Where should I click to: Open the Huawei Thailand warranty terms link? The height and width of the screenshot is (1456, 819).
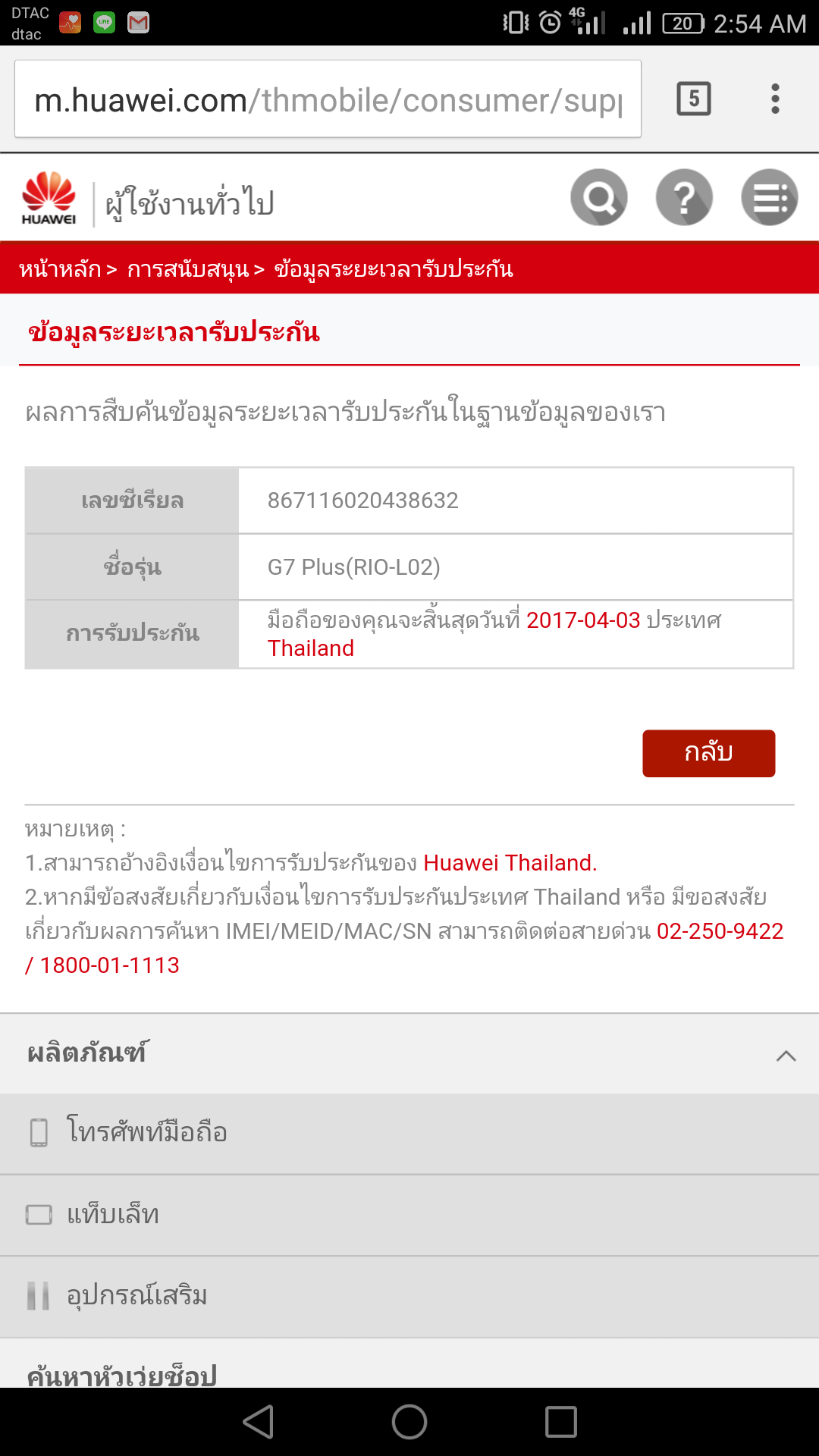[510, 863]
